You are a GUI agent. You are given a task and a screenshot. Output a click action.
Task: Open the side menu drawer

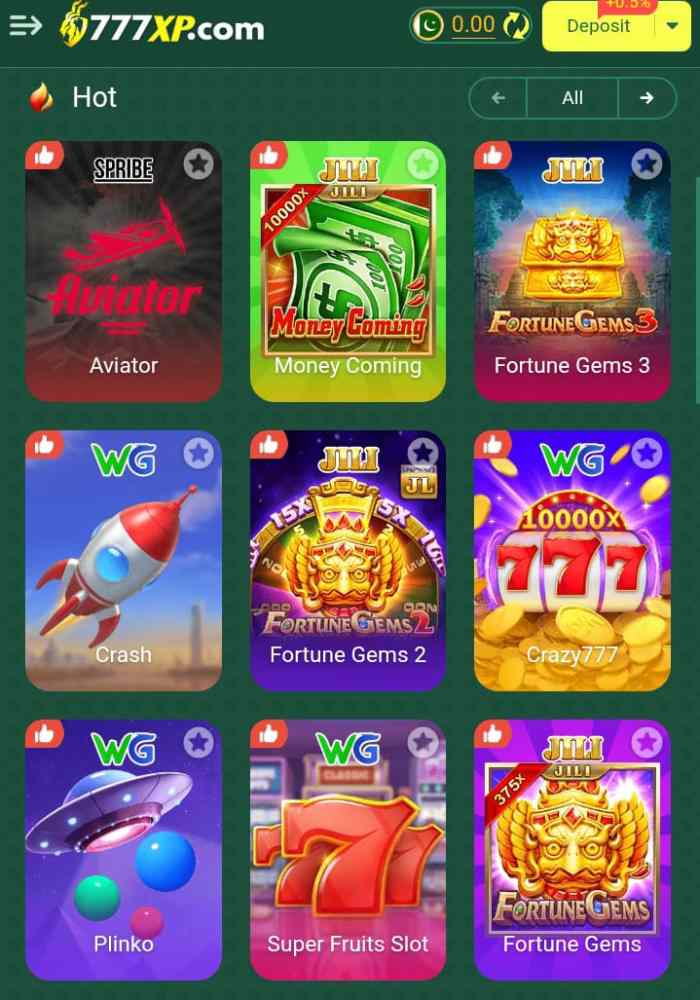25,26
